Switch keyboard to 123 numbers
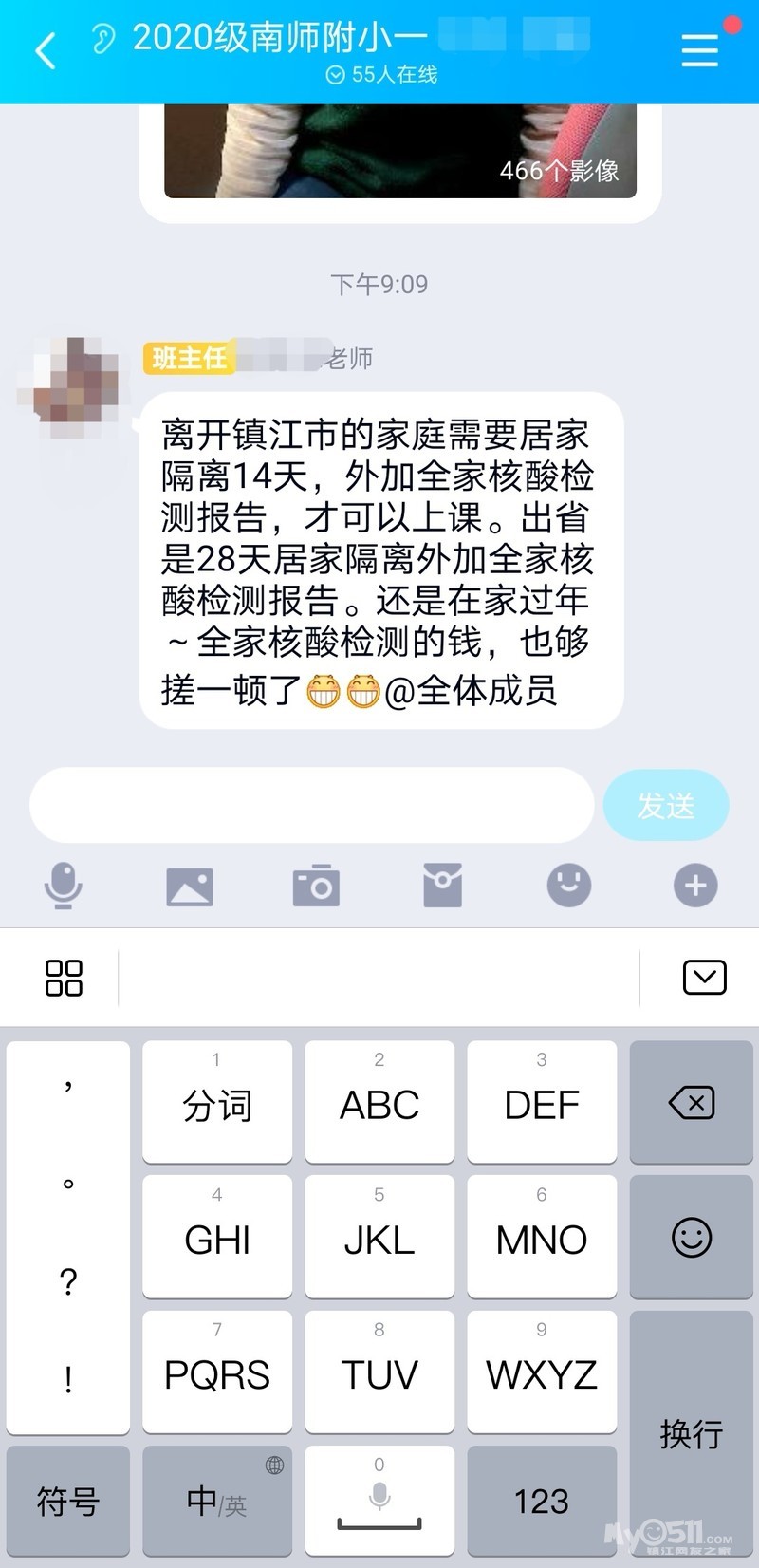The width and height of the screenshot is (759, 1568). tap(541, 1502)
